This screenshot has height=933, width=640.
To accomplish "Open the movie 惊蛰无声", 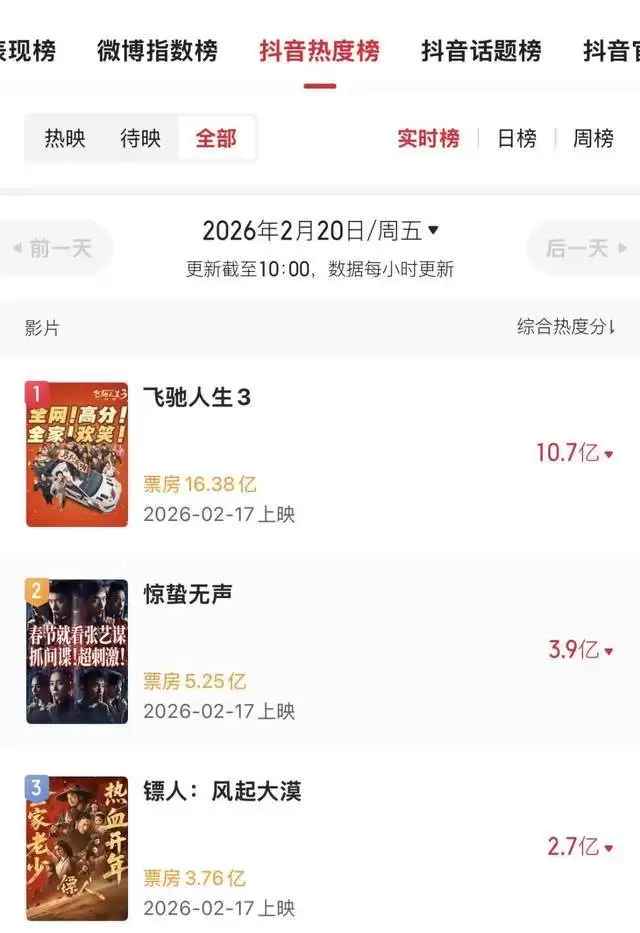I will tap(188, 595).
